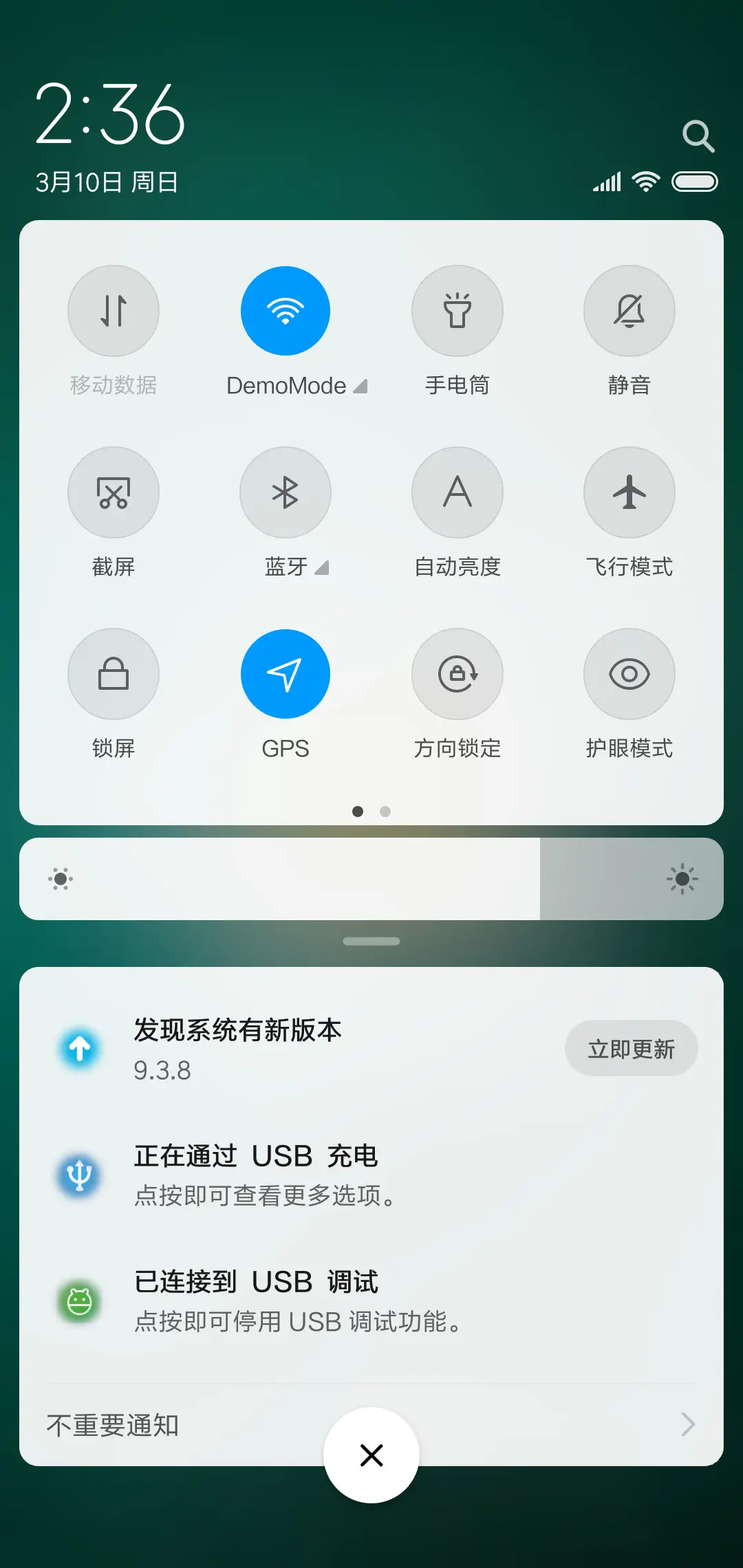Turn on airplane mode (飞行模式)
This screenshot has height=1568, width=743.
point(629,492)
